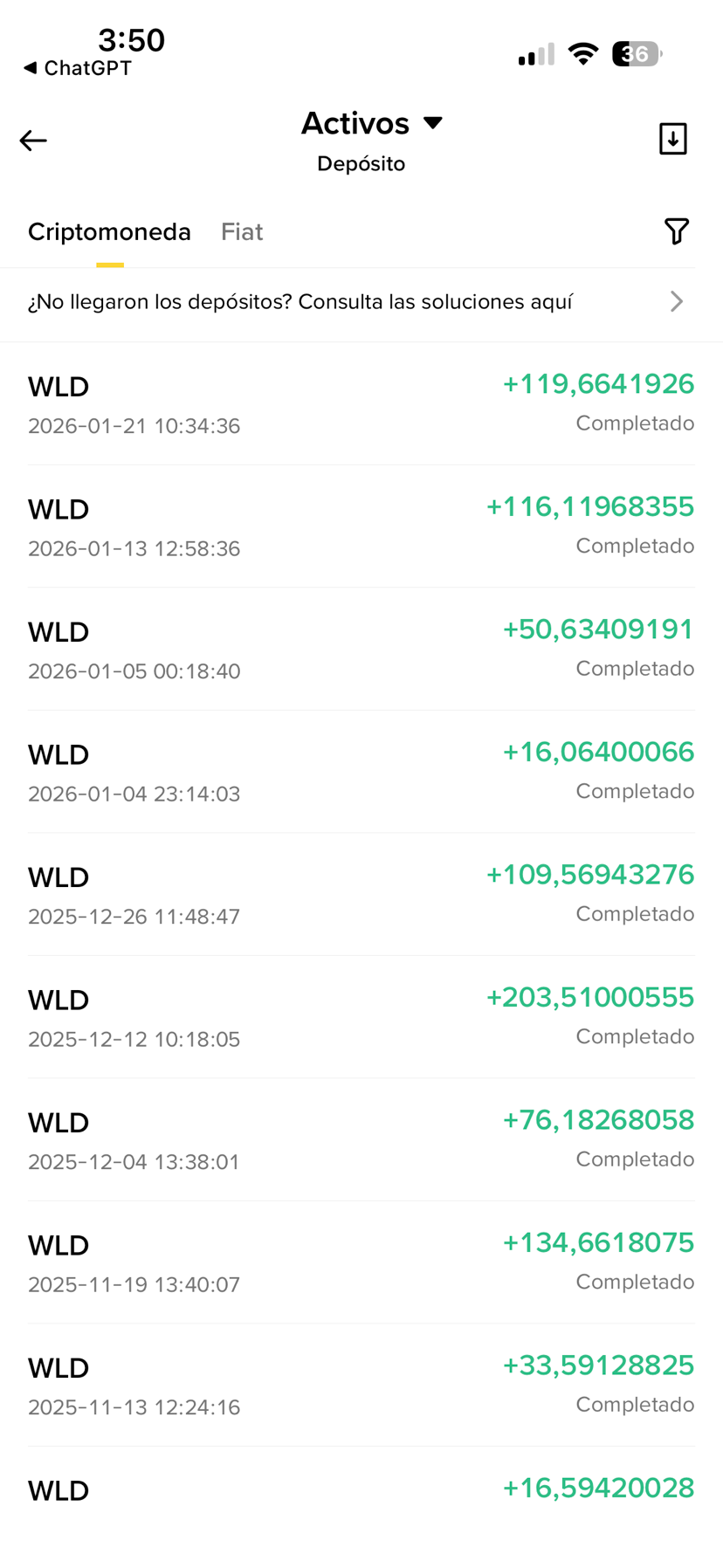Select the 2025-12-12 10:18:05 deposit
This screenshot has width=723, height=1568.
coord(361,1017)
